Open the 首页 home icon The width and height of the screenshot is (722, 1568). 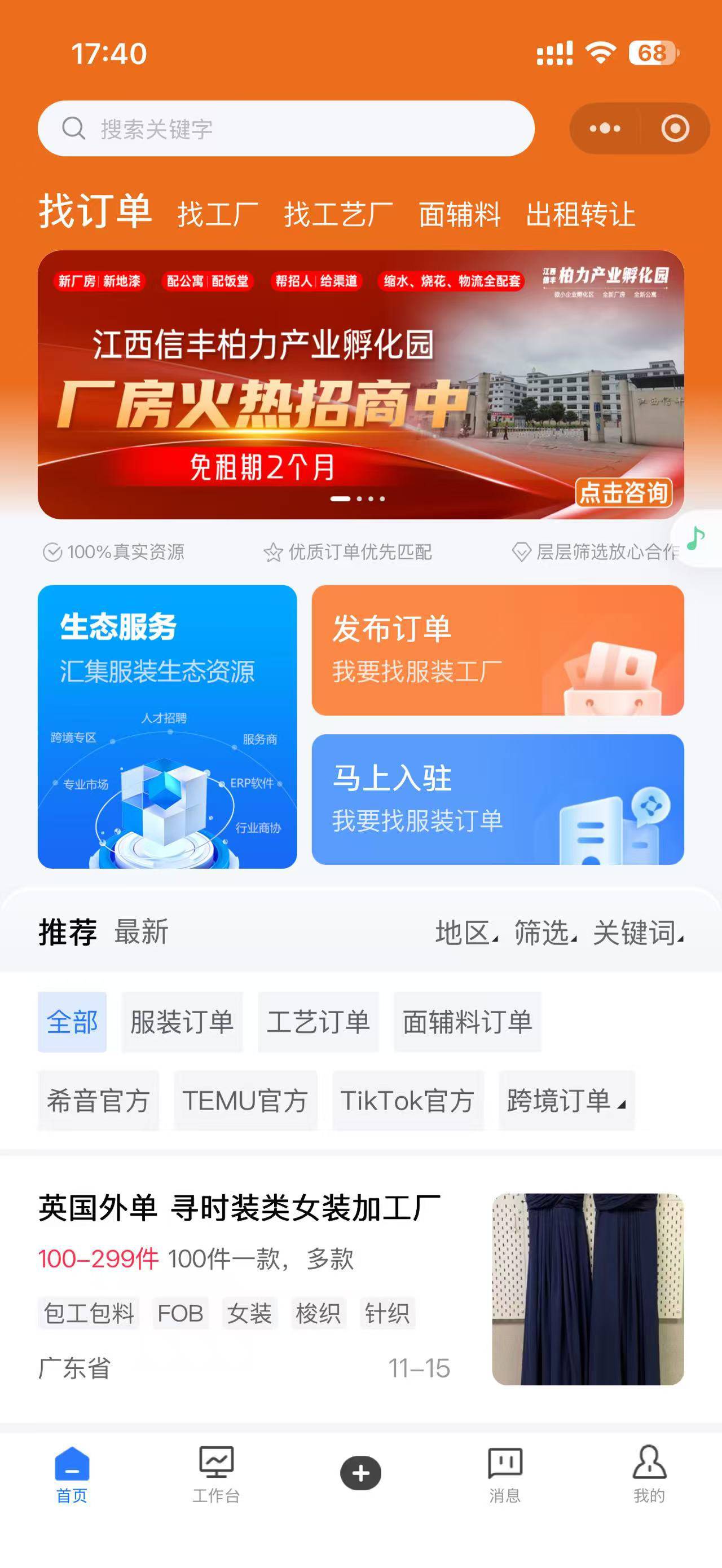click(x=72, y=1474)
